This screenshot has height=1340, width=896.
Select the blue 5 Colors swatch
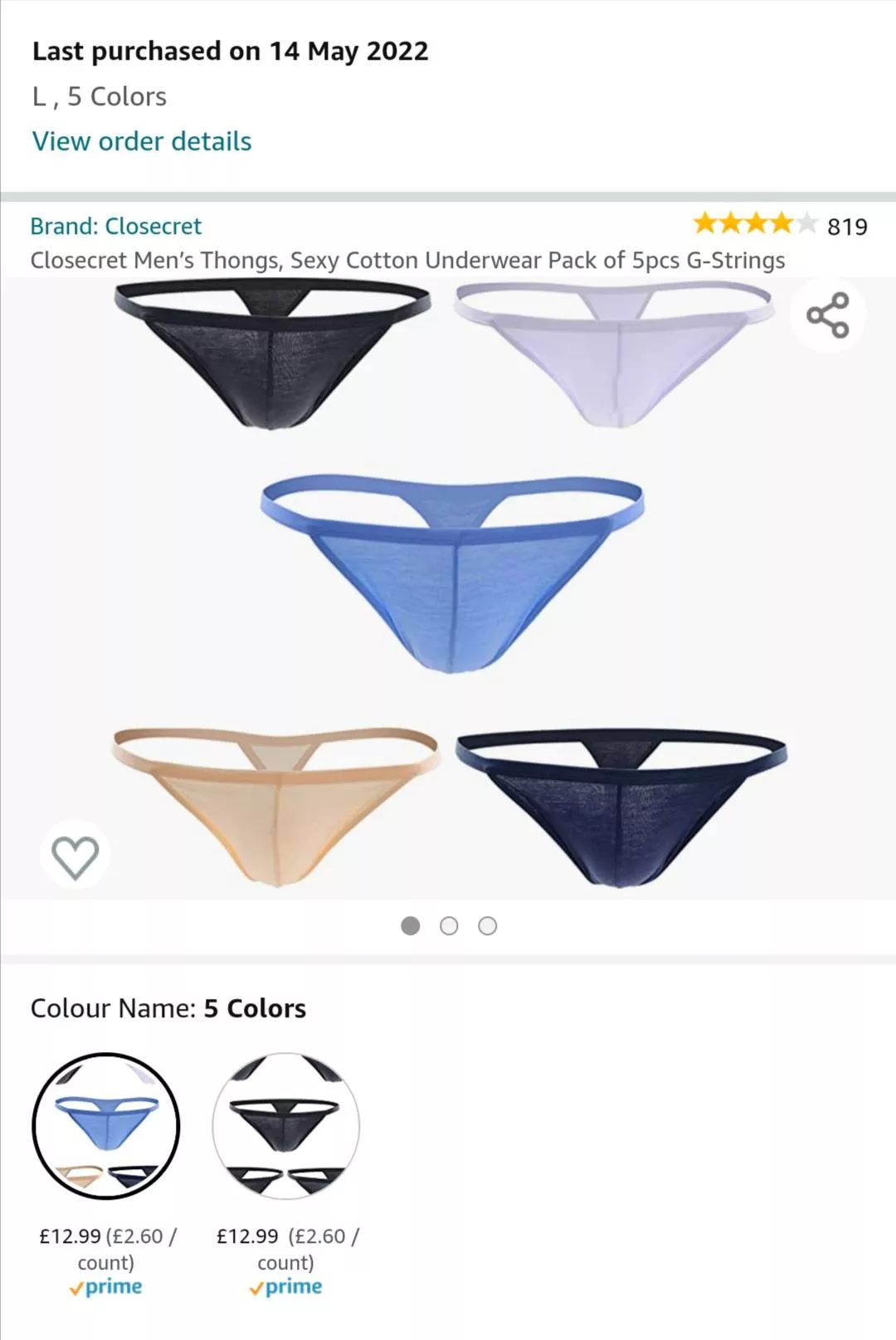pyautogui.click(x=106, y=1126)
